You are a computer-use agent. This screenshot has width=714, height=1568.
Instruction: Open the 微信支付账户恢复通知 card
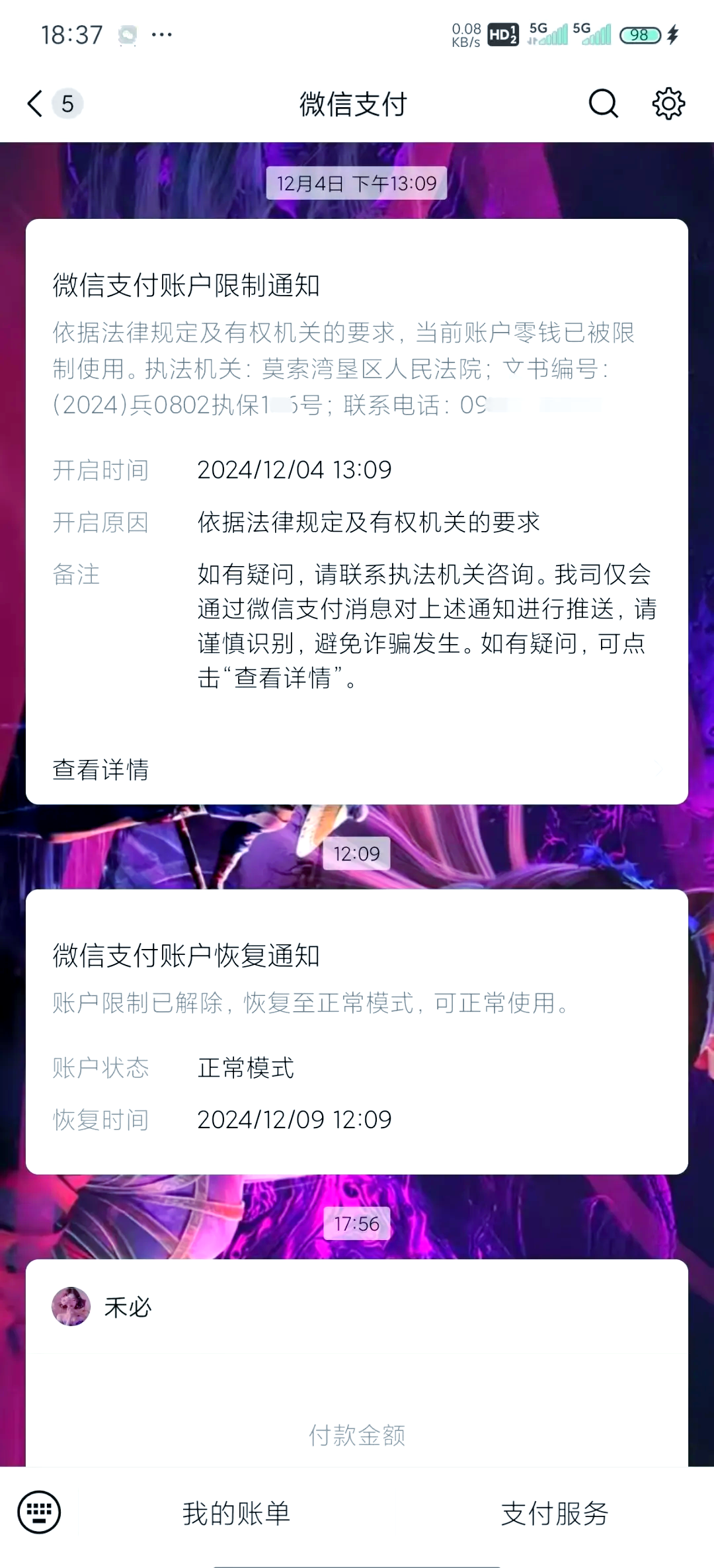(357, 1032)
